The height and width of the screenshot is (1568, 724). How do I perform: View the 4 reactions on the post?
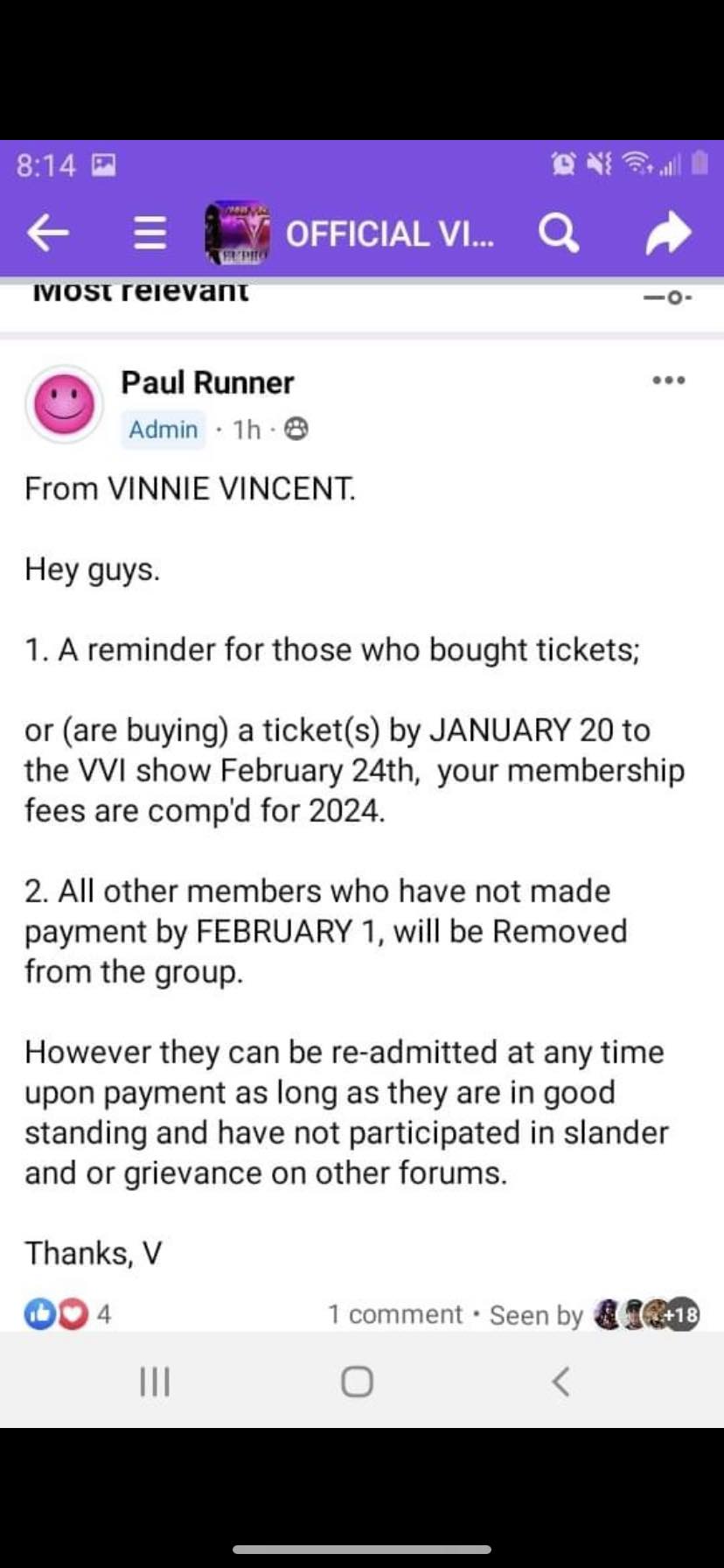[68, 1313]
